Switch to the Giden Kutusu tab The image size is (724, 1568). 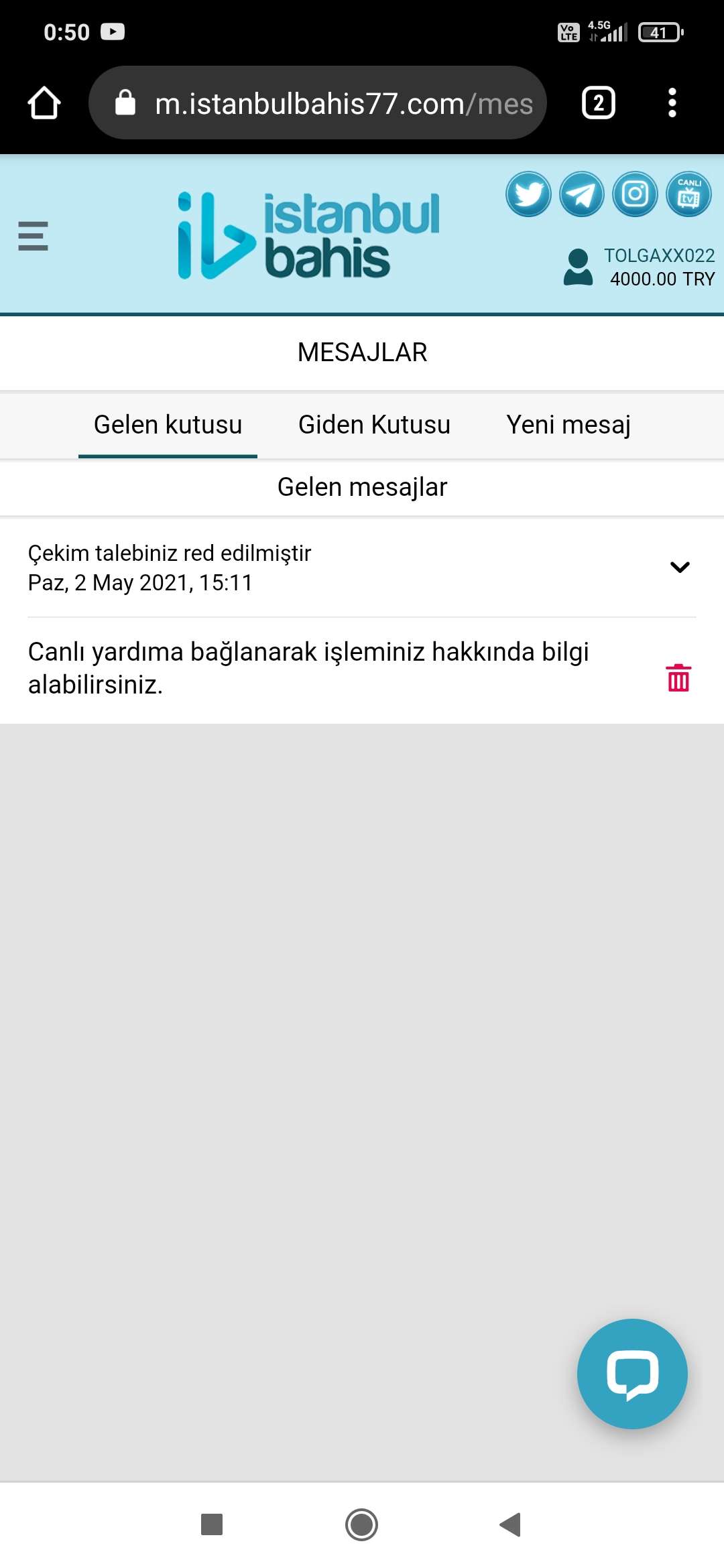tap(374, 425)
